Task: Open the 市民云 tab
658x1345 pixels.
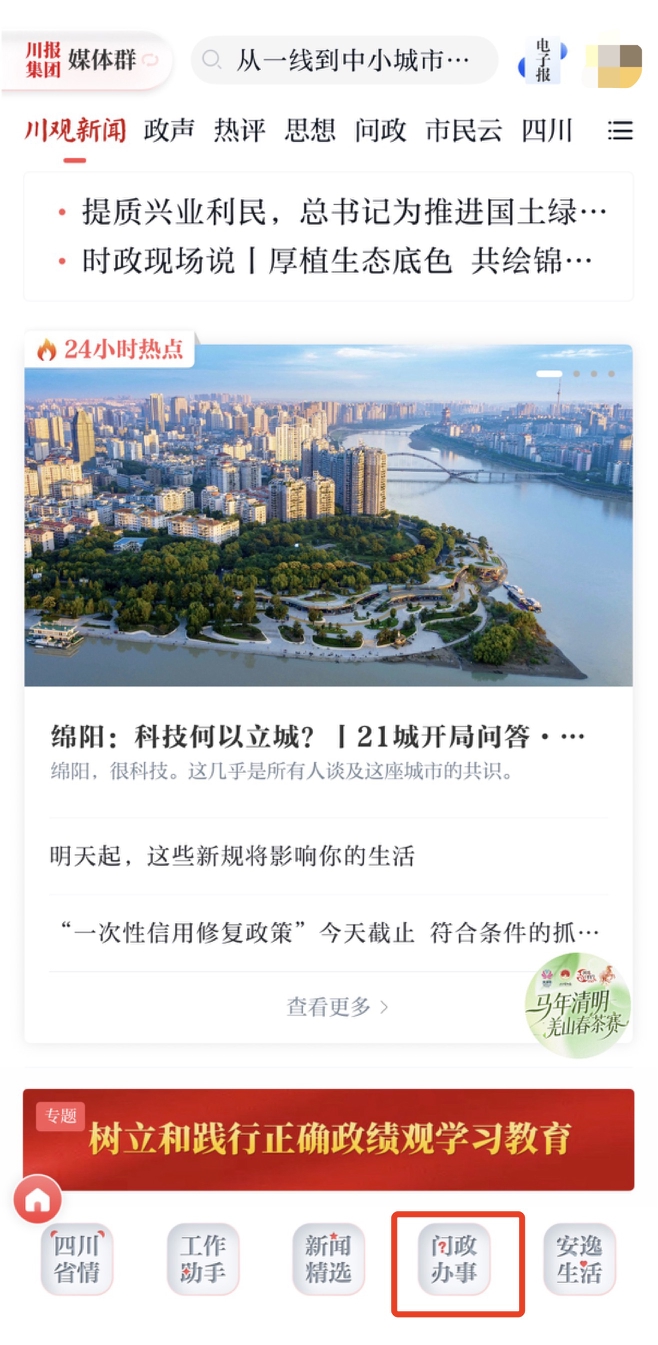Action: [463, 131]
